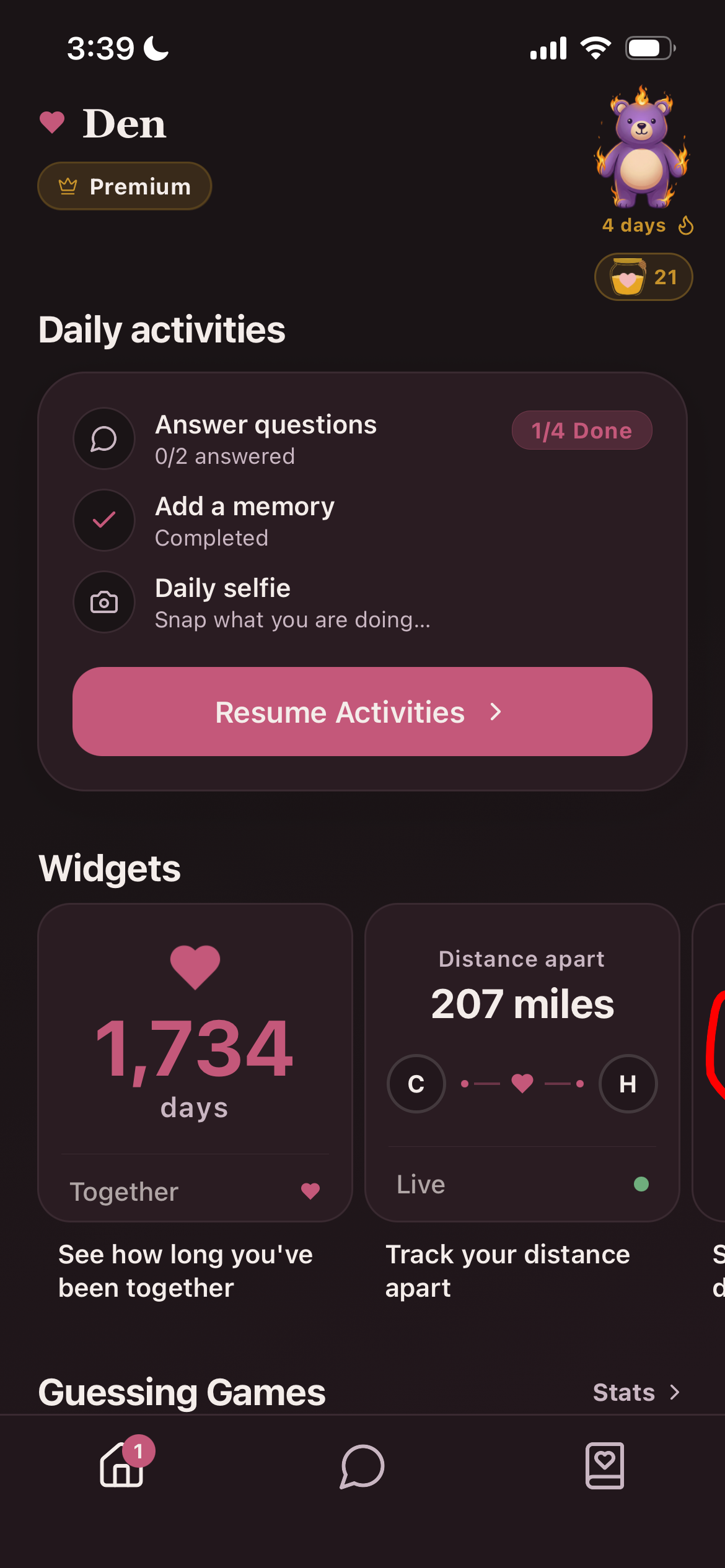This screenshot has height=1568, width=725.
Task: Expand Stats using its chevron
Action: 675,1393
